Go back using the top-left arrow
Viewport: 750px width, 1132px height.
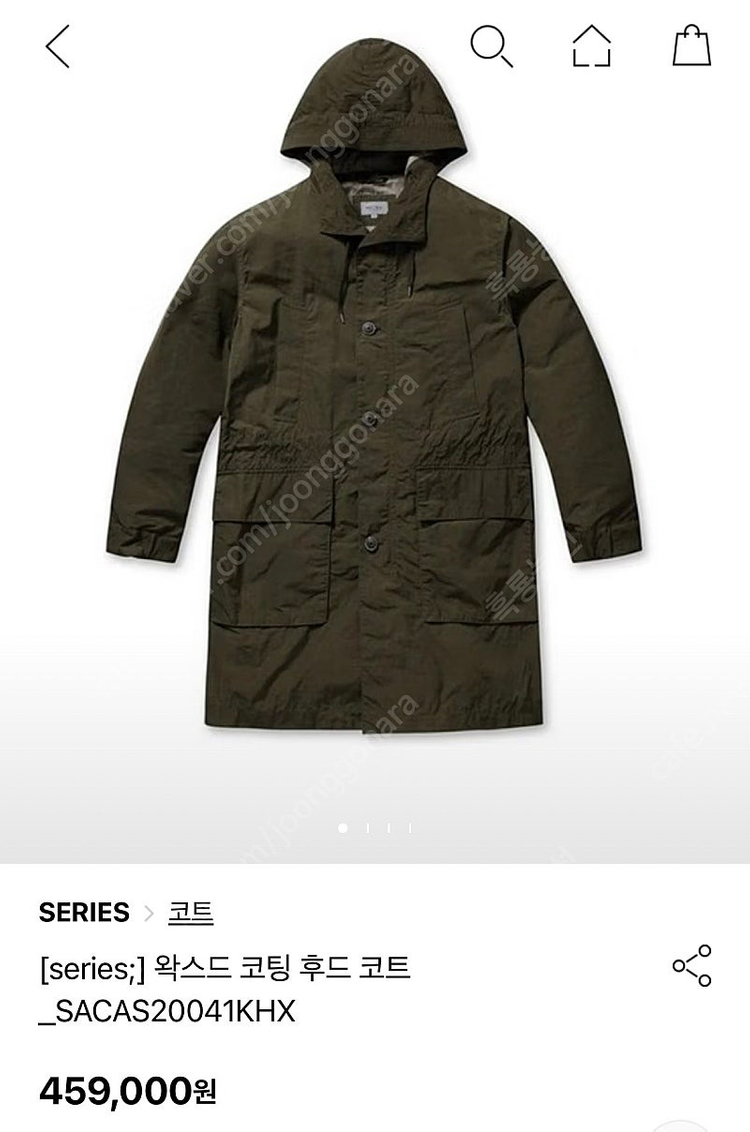(x=58, y=47)
